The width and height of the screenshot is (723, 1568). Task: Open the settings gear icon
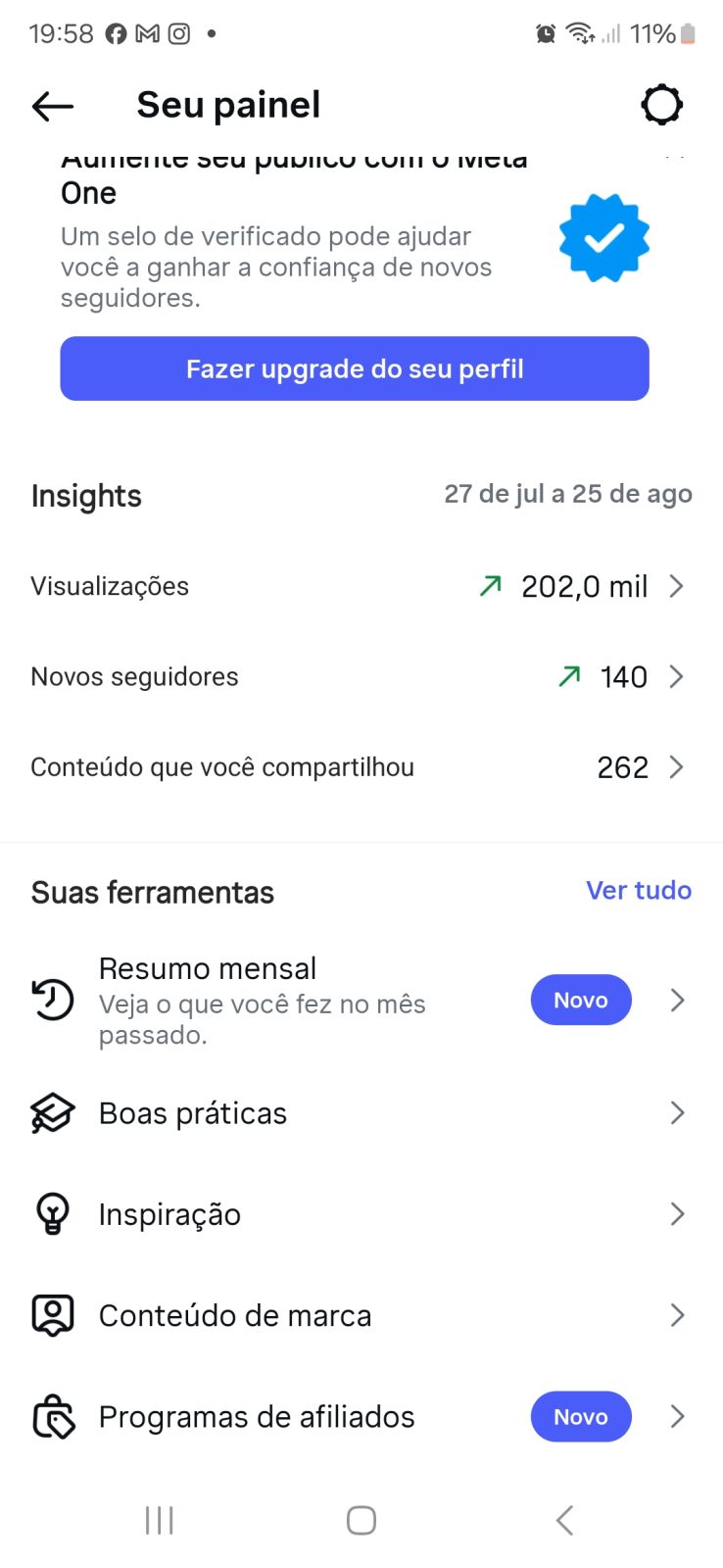point(661,105)
